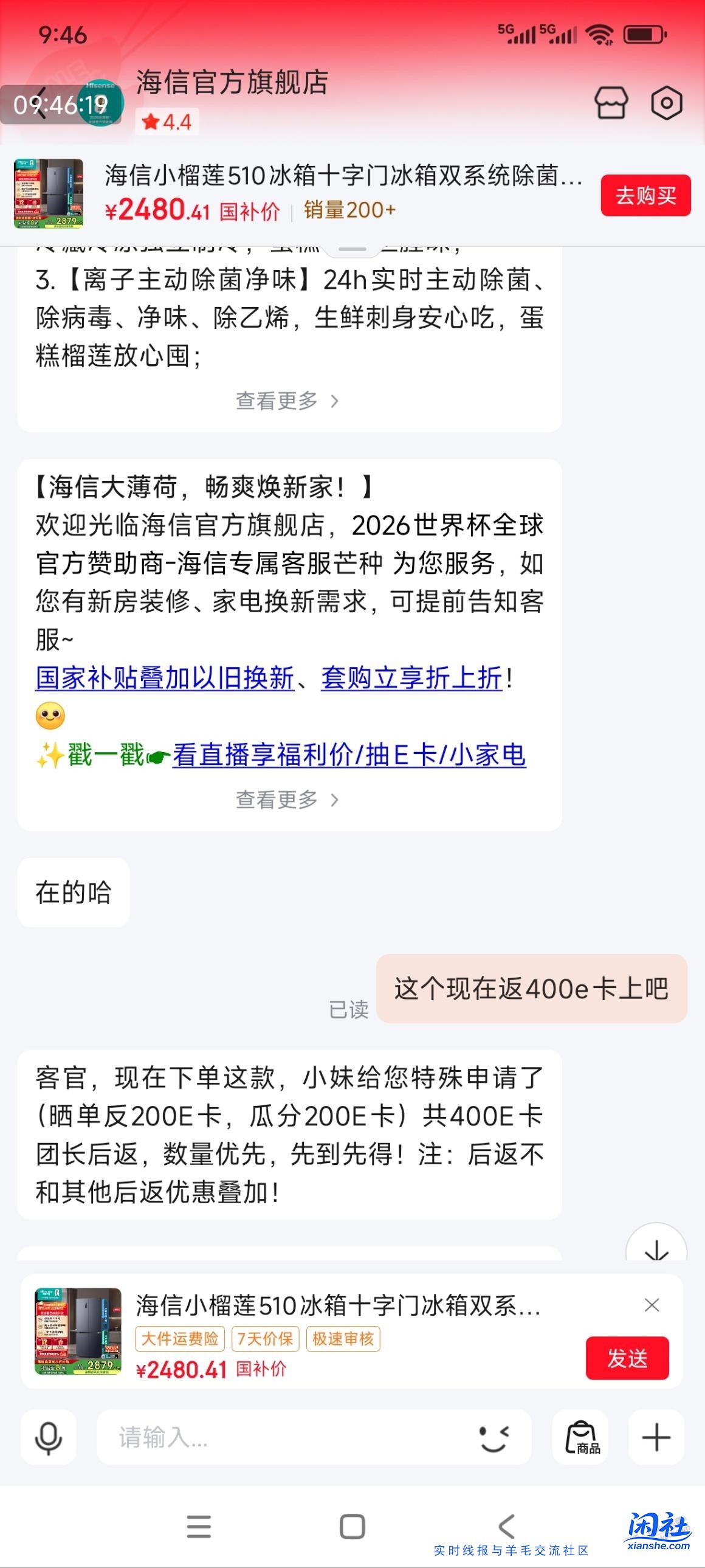This screenshot has width=705, height=1568.
Task: Expand 查看更多 under the 除菌净味 description
Action: 286,400
